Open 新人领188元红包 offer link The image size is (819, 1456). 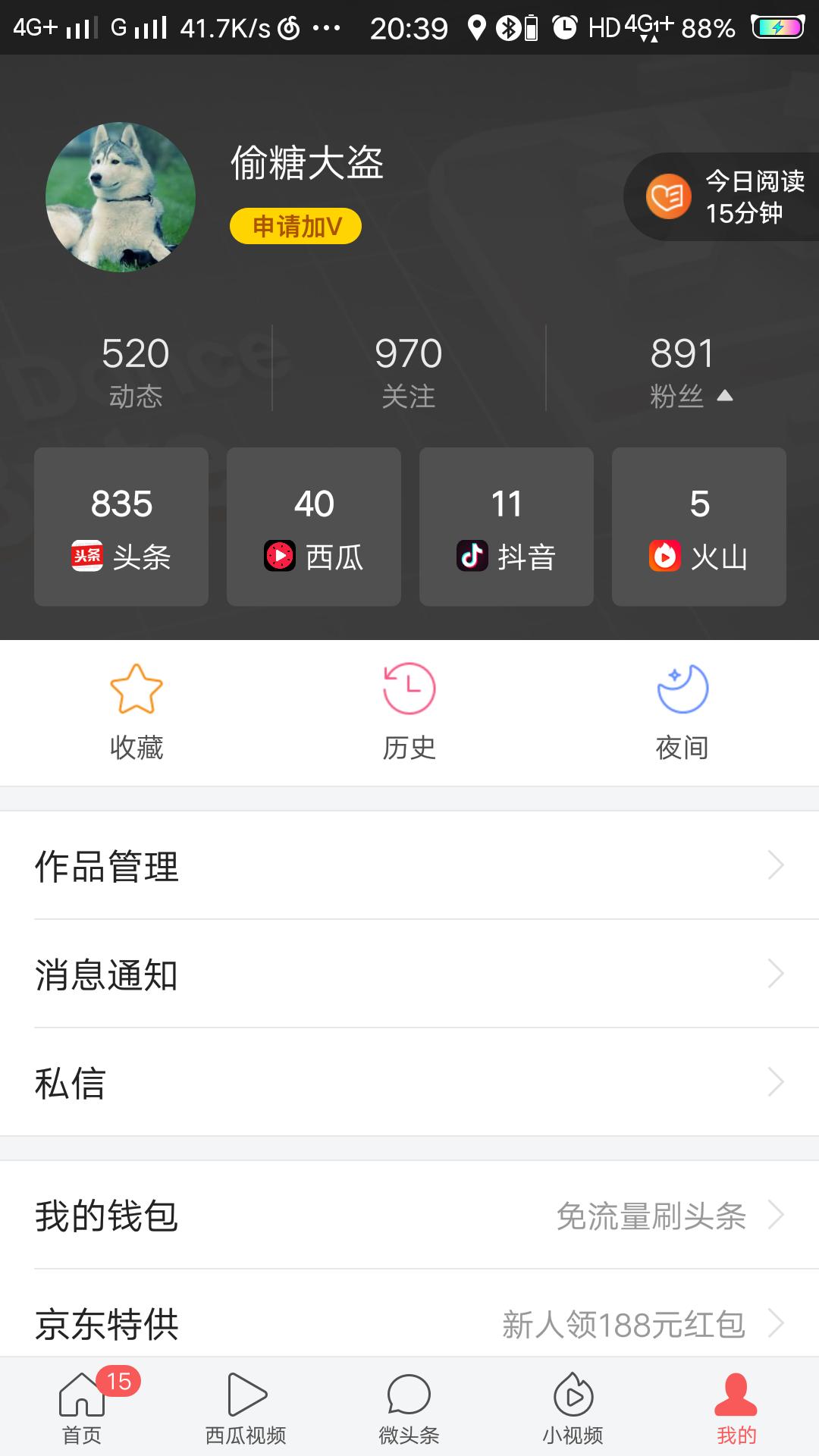click(622, 1325)
